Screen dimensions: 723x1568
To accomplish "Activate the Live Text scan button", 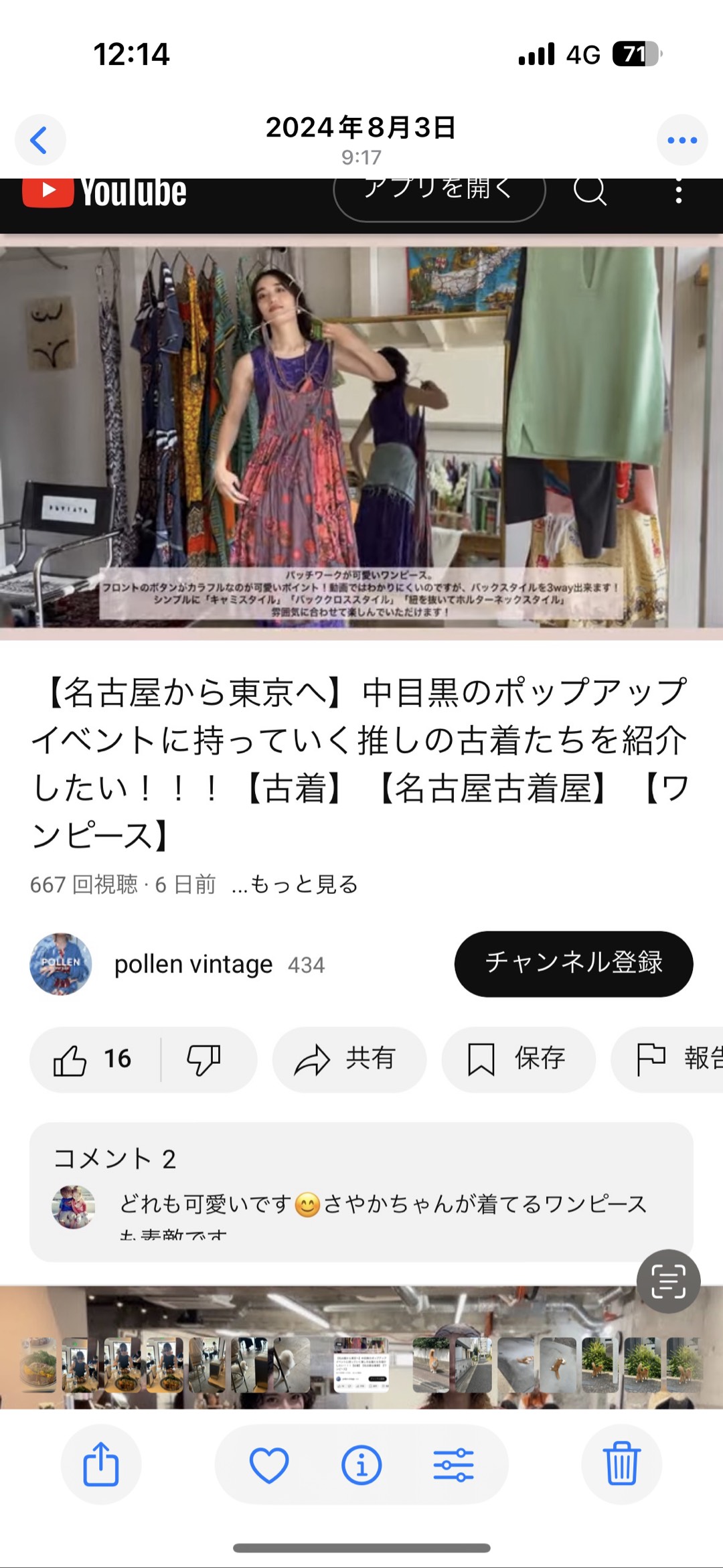I will point(668,1281).
